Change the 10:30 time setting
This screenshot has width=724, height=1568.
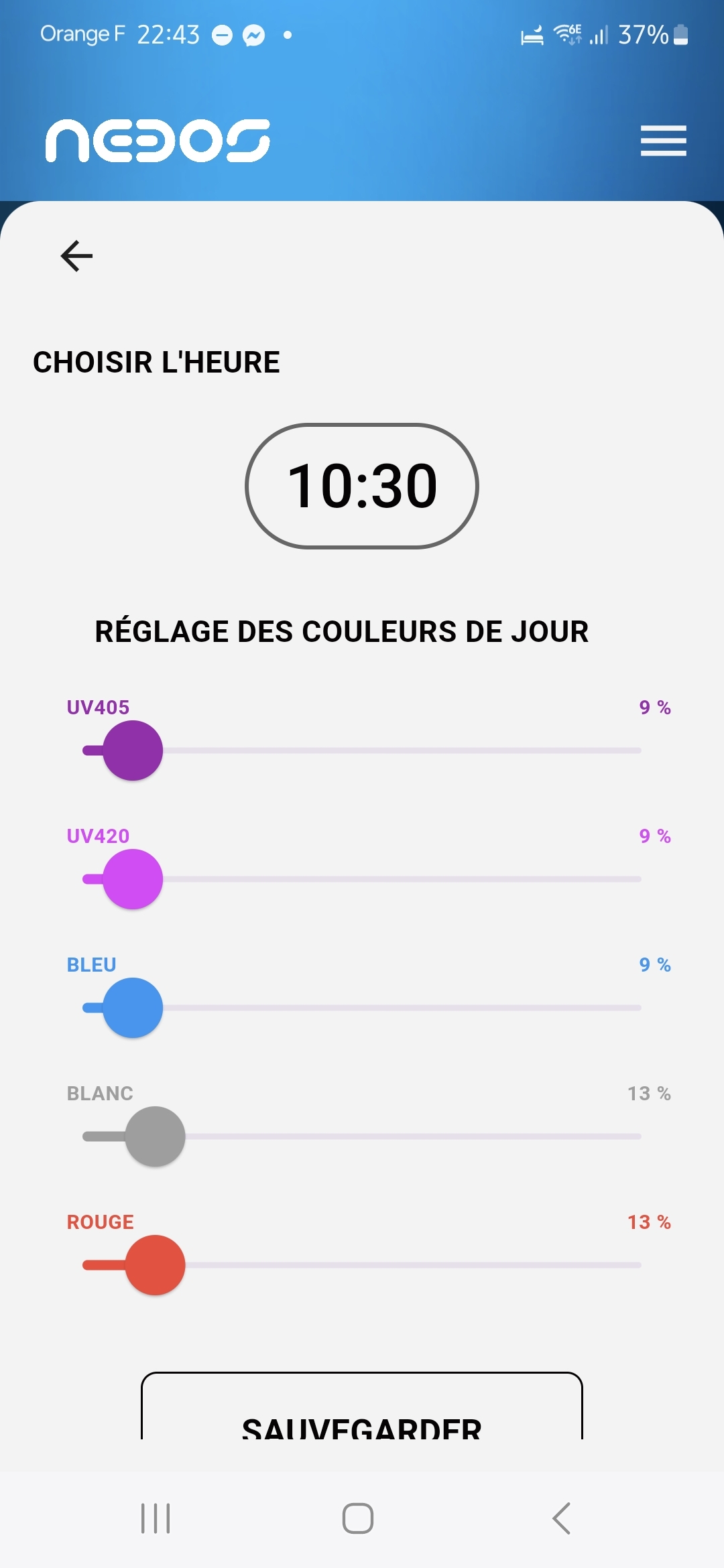[x=362, y=486]
